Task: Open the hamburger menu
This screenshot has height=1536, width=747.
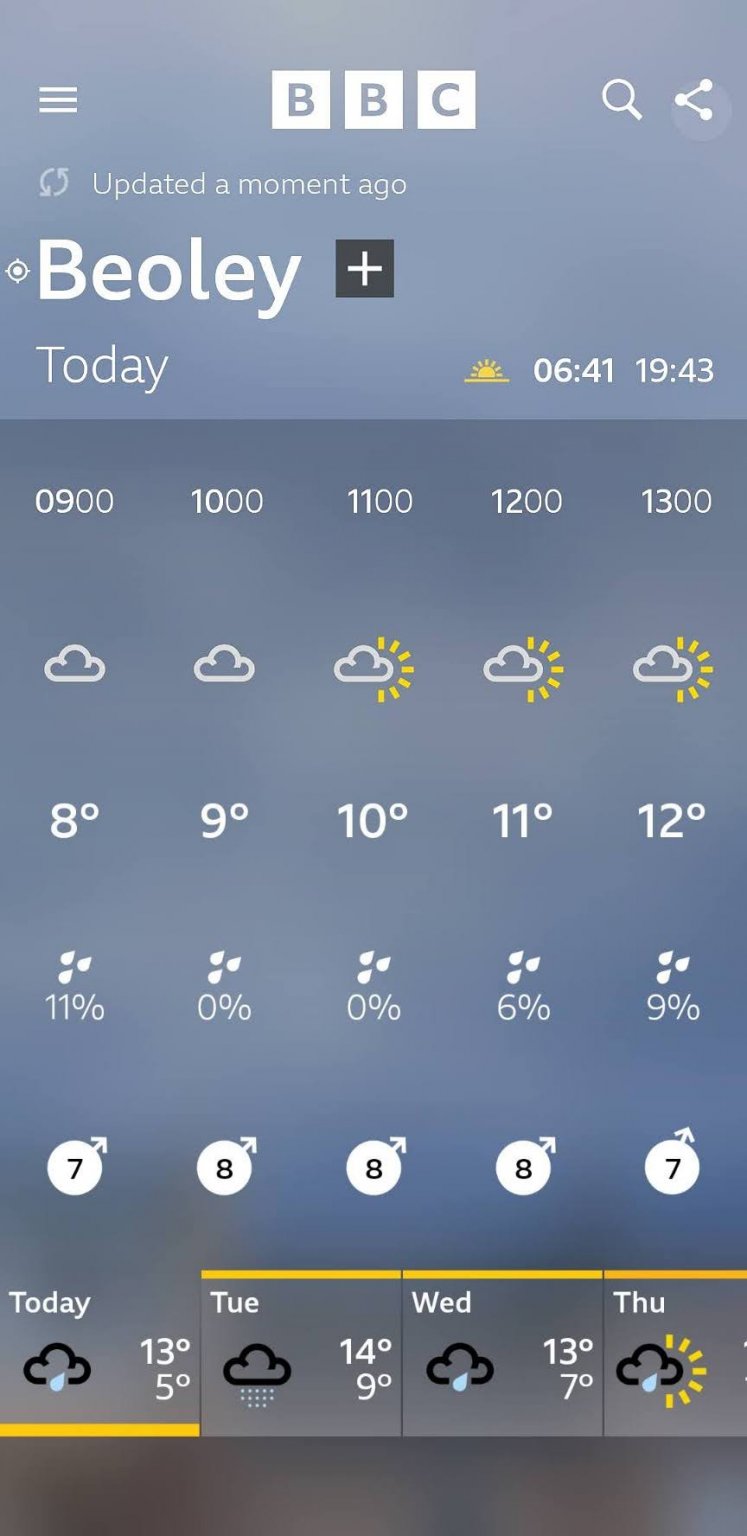Action: [x=58, y=100]
